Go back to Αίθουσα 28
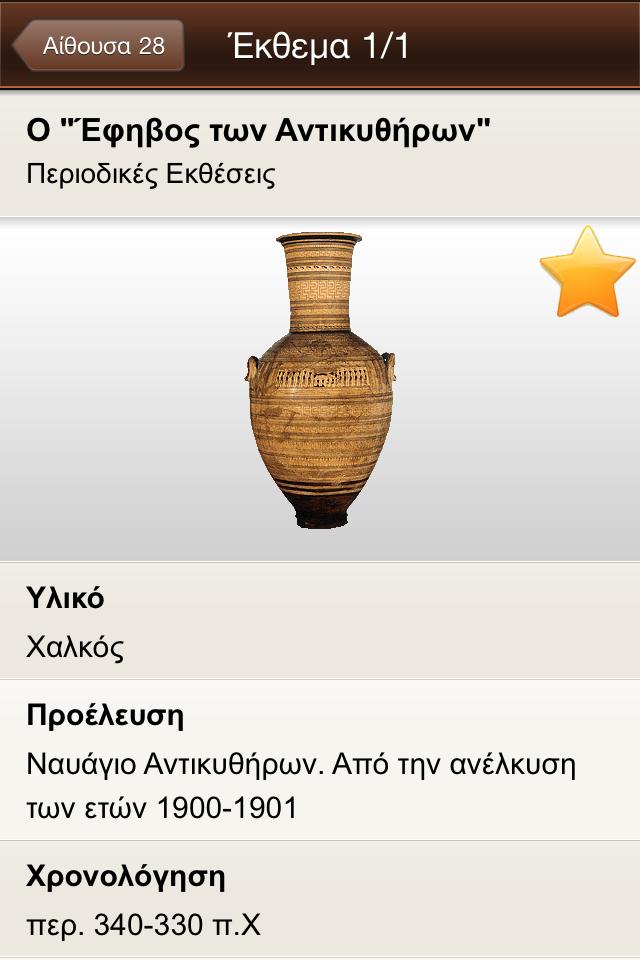640x960 pixels. pyautogui.click(x=100, y=46)
